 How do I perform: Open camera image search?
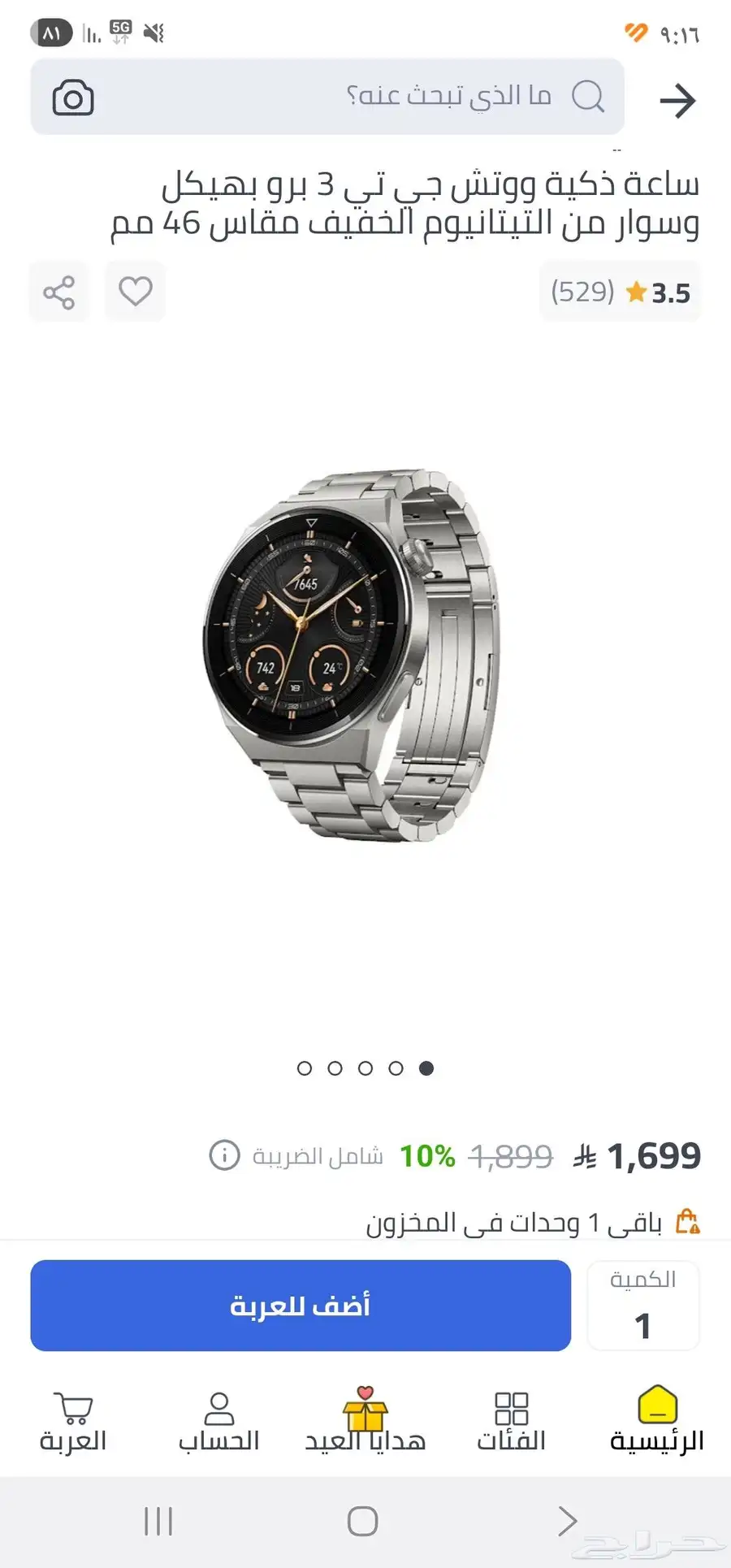[x=73, y=98]
